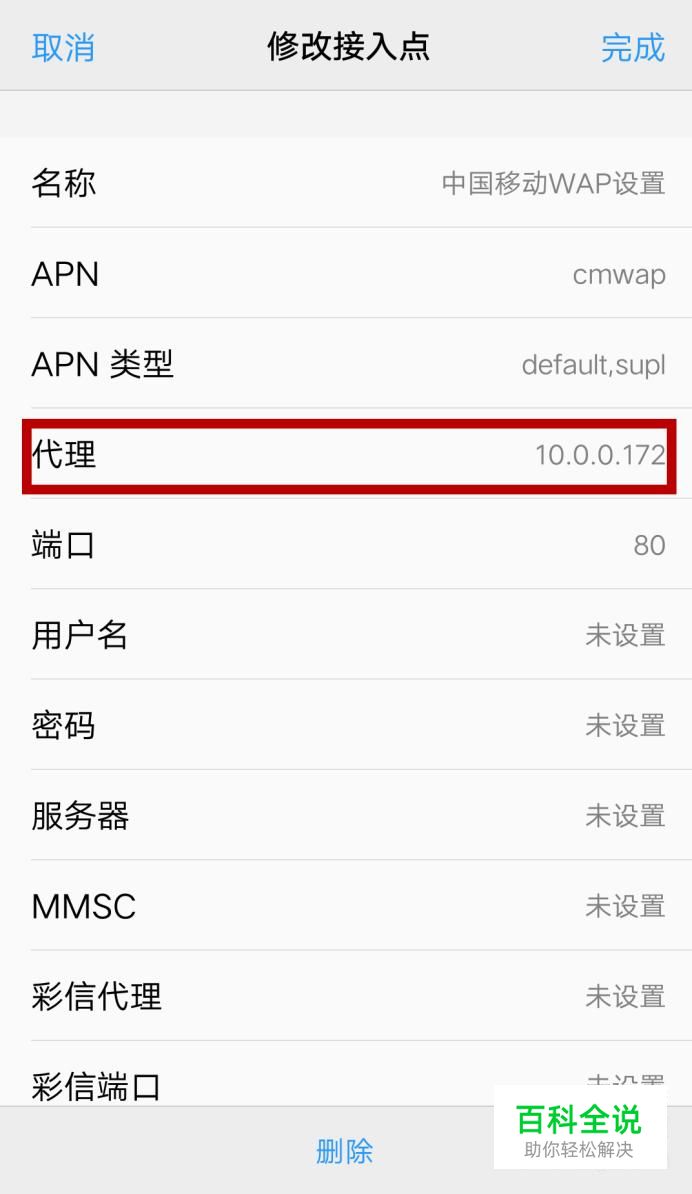Open the 密码 setting
This screenshot has height=1194, width=692.
pos(346,726)
